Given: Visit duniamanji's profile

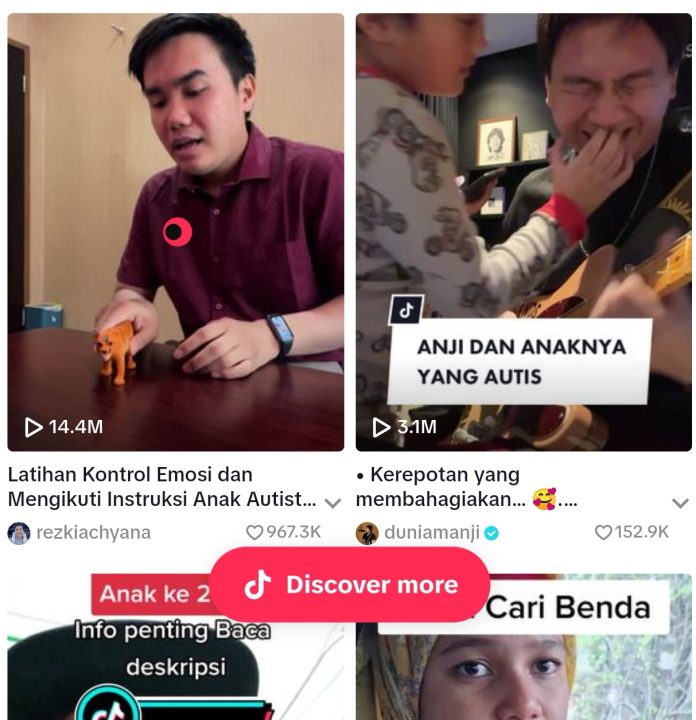Looking at the screenshot, I should (x=430, y=533).
